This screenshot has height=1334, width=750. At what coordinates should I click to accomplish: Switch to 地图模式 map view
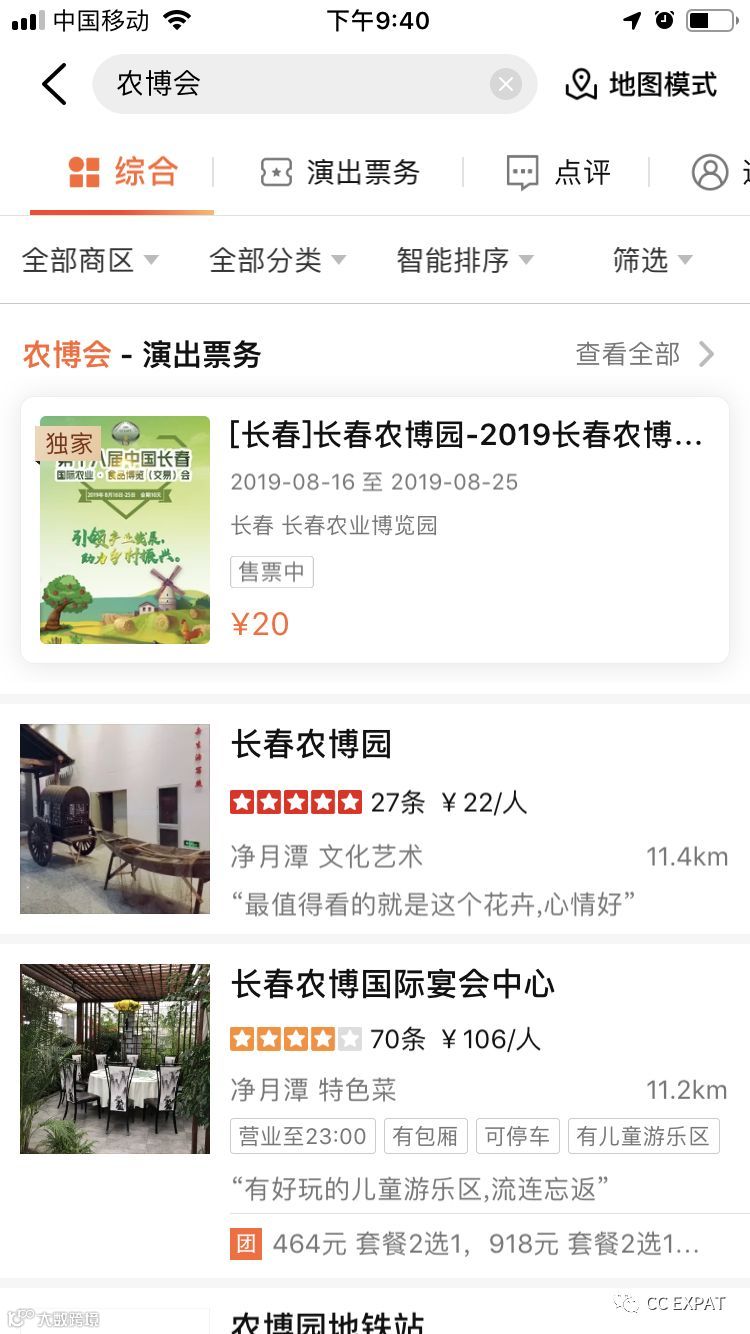642,84
